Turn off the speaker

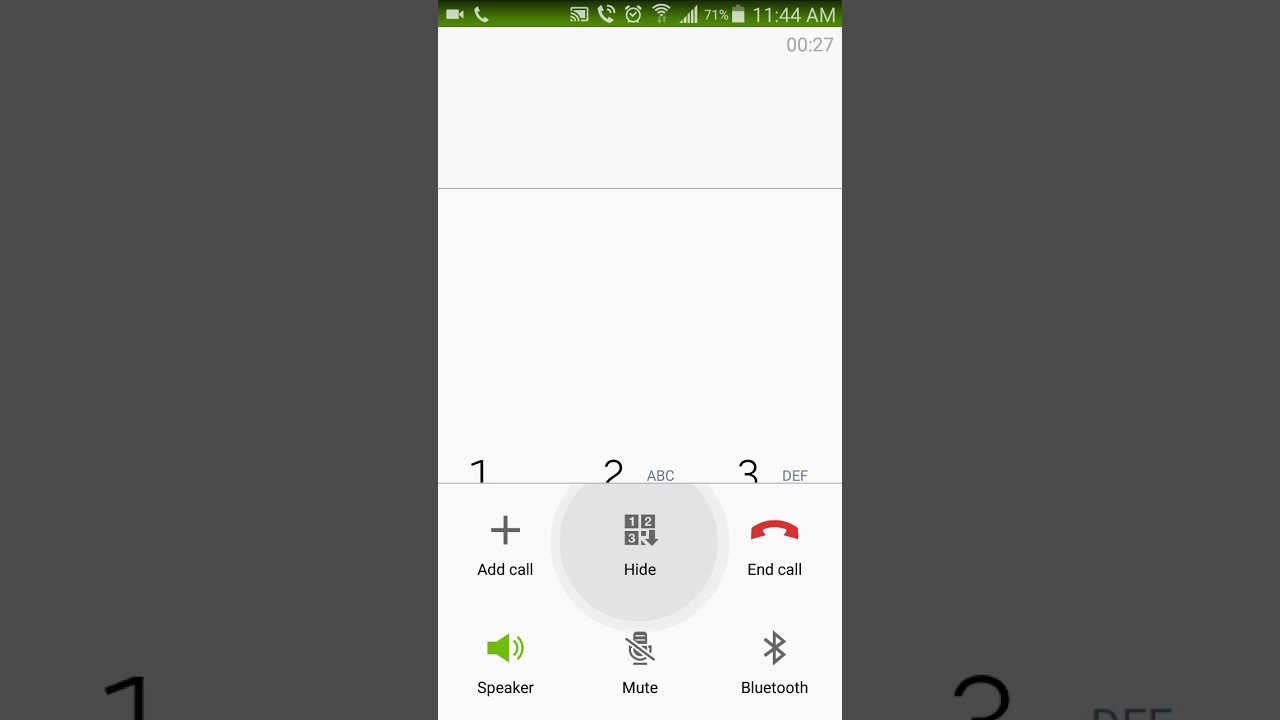[x=505, y=662]
